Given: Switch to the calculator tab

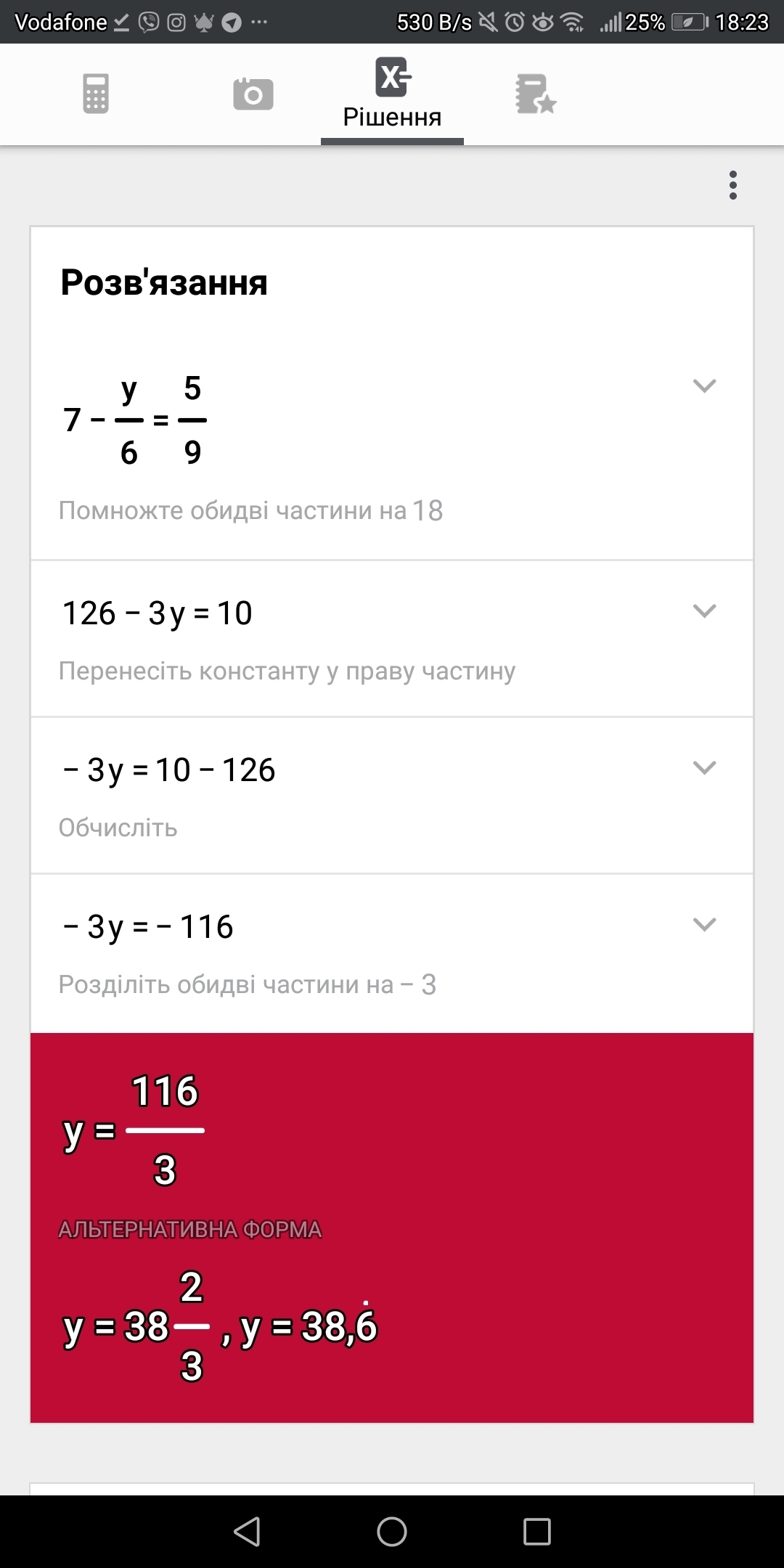Looking at the screenshot, I should (96, 94).
